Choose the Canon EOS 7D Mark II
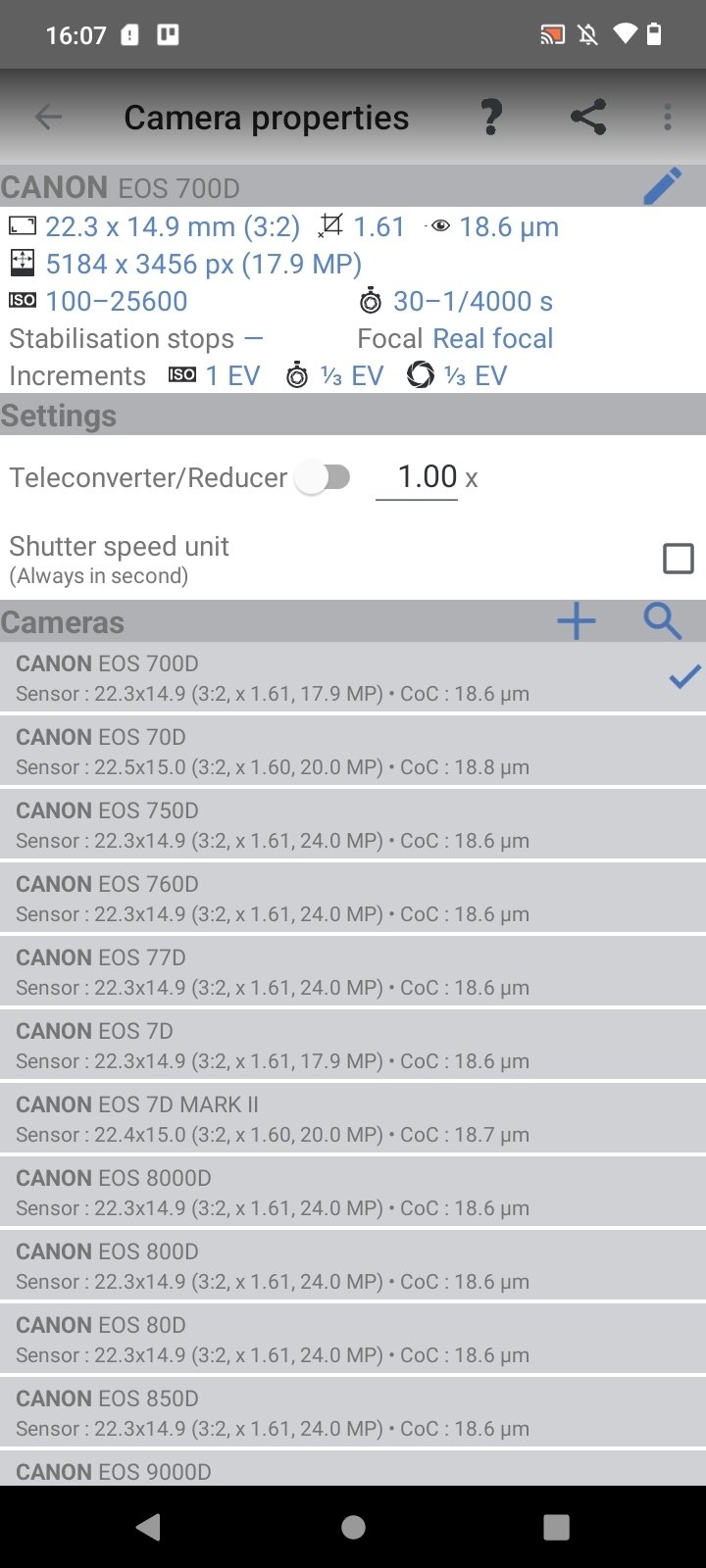 click(x=353, y=1119)
